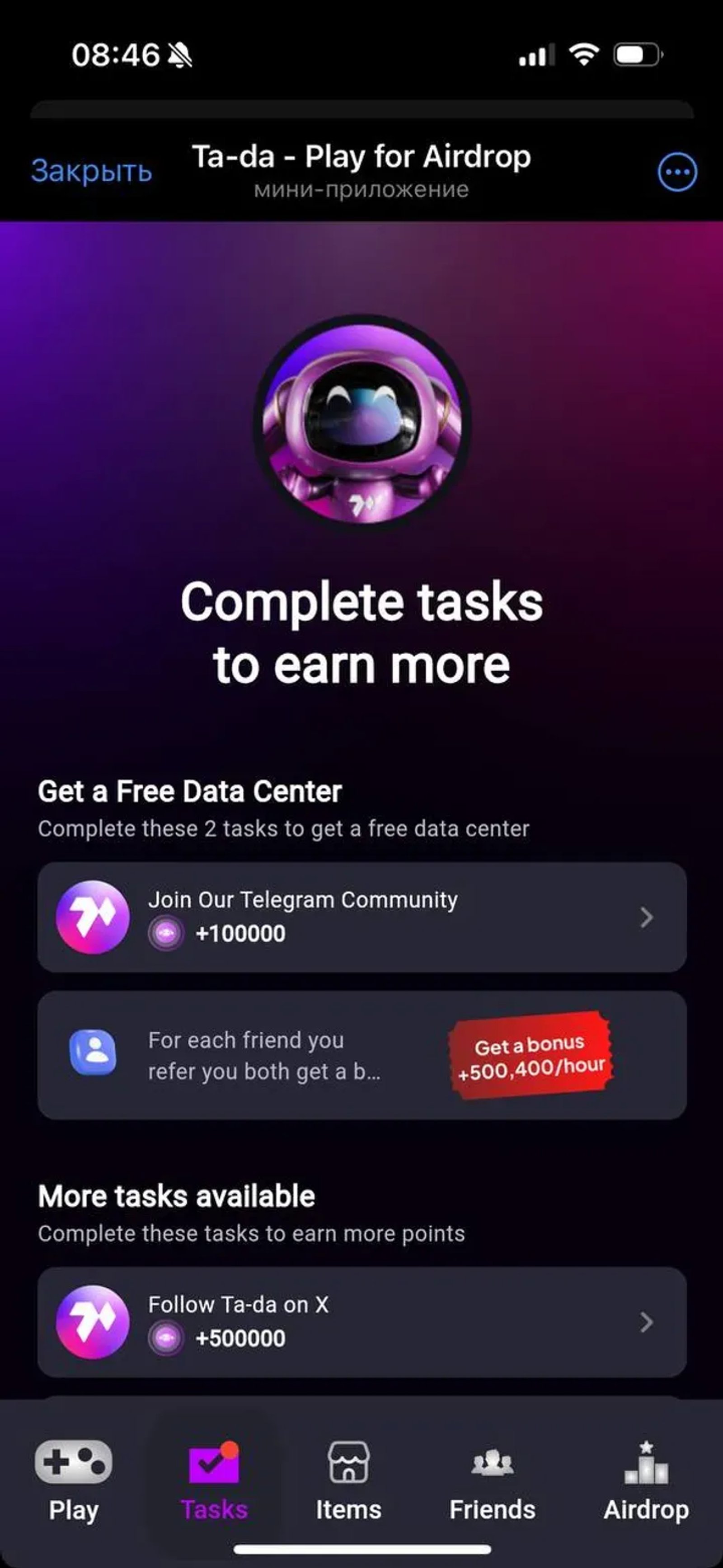Tap the muted notifications bell next to the clock
This screenshot has height=1568, width=723.
[x=181, y=54]
